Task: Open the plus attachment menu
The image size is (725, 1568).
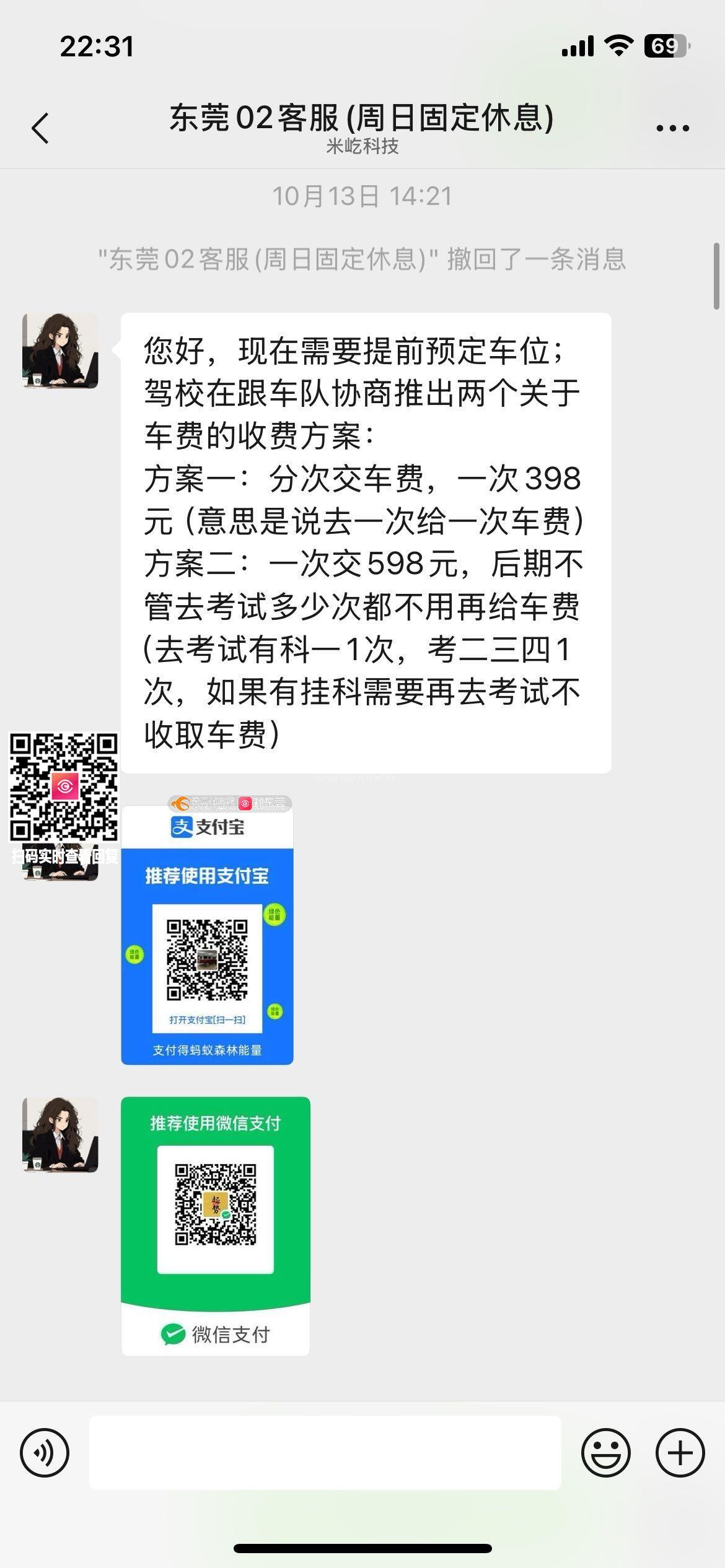Action: [x=680, y=1453]
